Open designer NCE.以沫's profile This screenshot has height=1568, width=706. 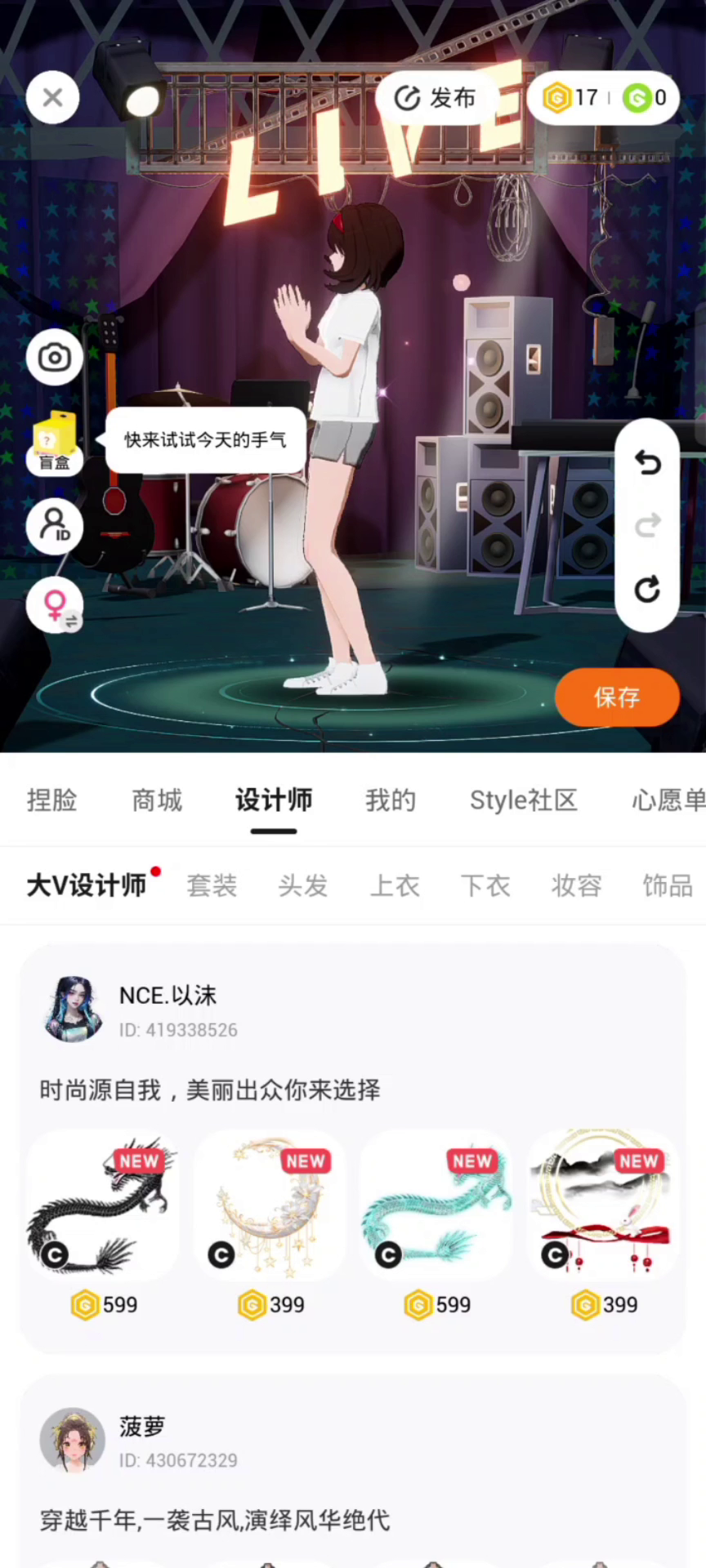(74, 1009)
